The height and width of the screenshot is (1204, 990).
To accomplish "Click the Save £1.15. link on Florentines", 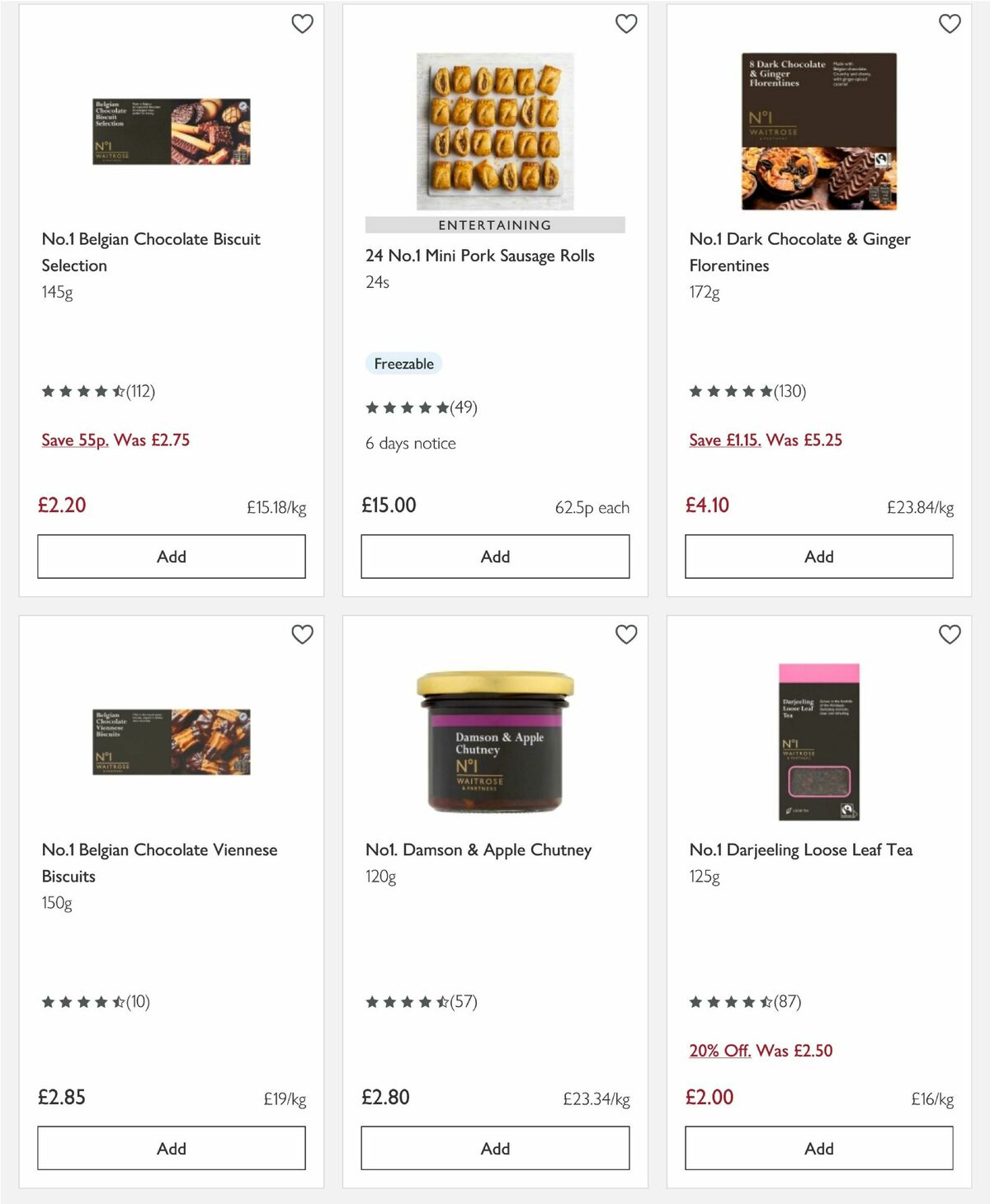I will coord(725,440).
